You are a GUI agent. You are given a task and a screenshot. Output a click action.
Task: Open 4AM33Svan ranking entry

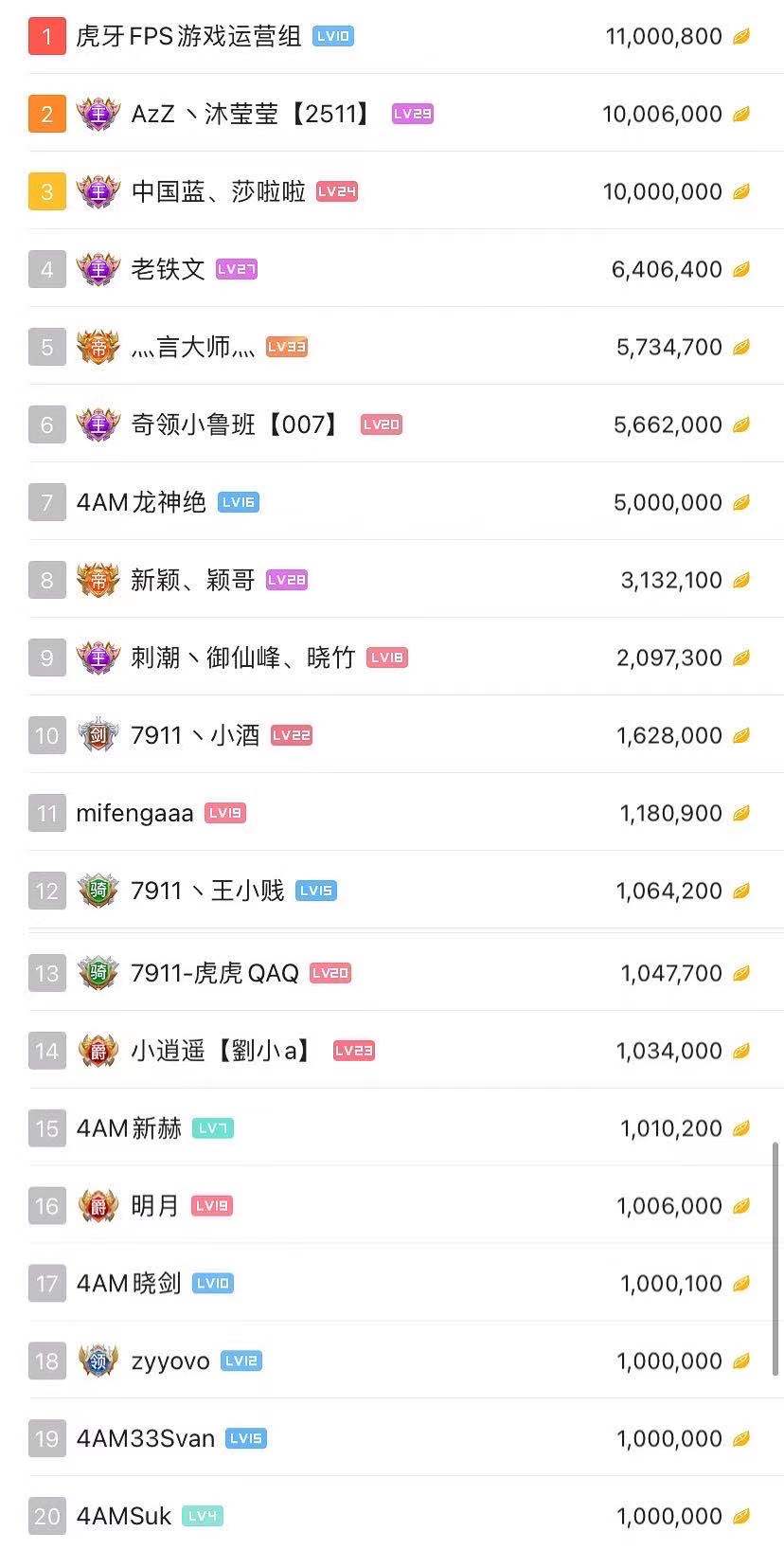pos(146,1440)
